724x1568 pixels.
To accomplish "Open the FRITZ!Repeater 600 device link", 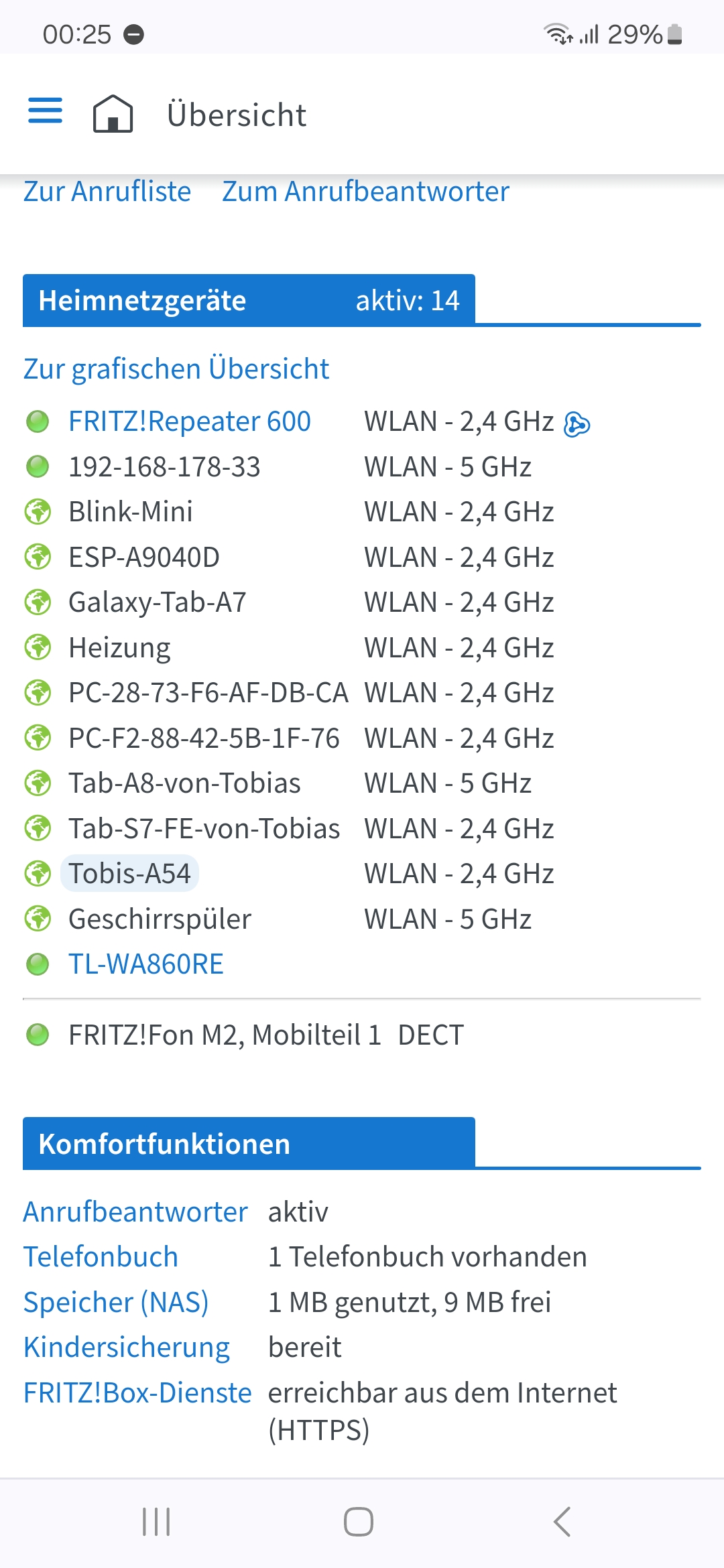I will pos(190,421).
